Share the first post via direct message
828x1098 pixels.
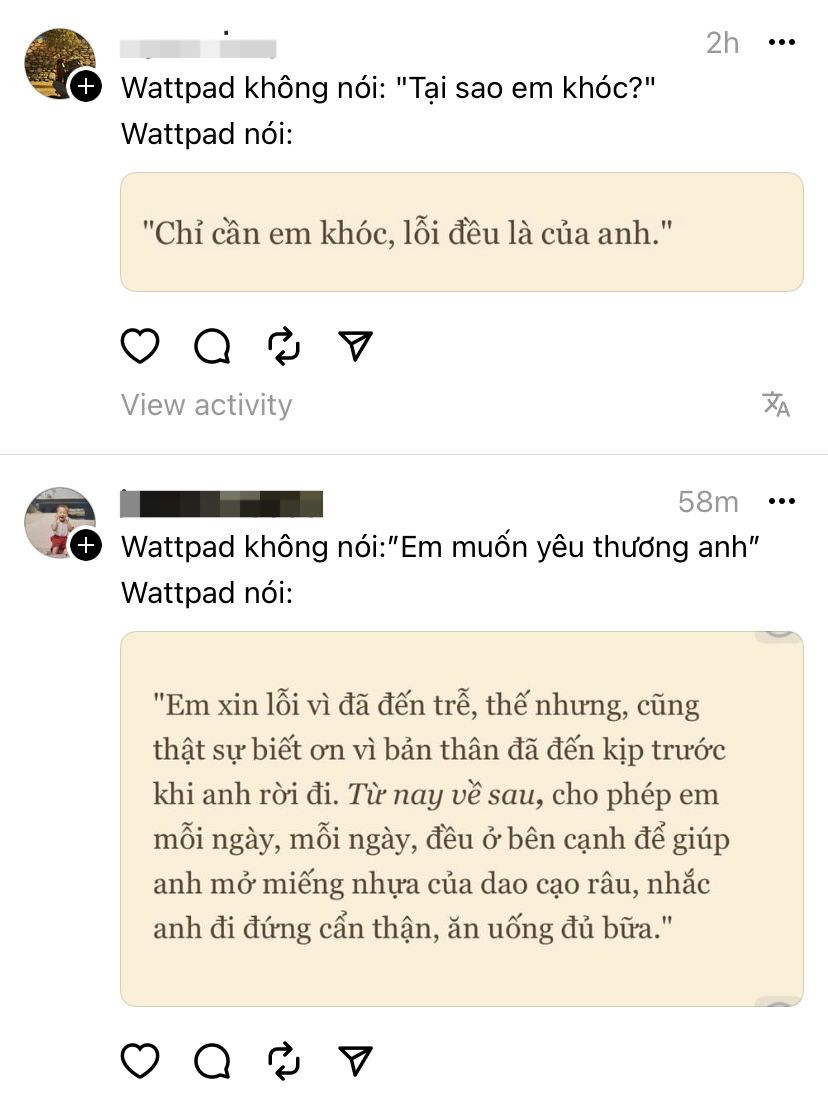pos(355,346)
